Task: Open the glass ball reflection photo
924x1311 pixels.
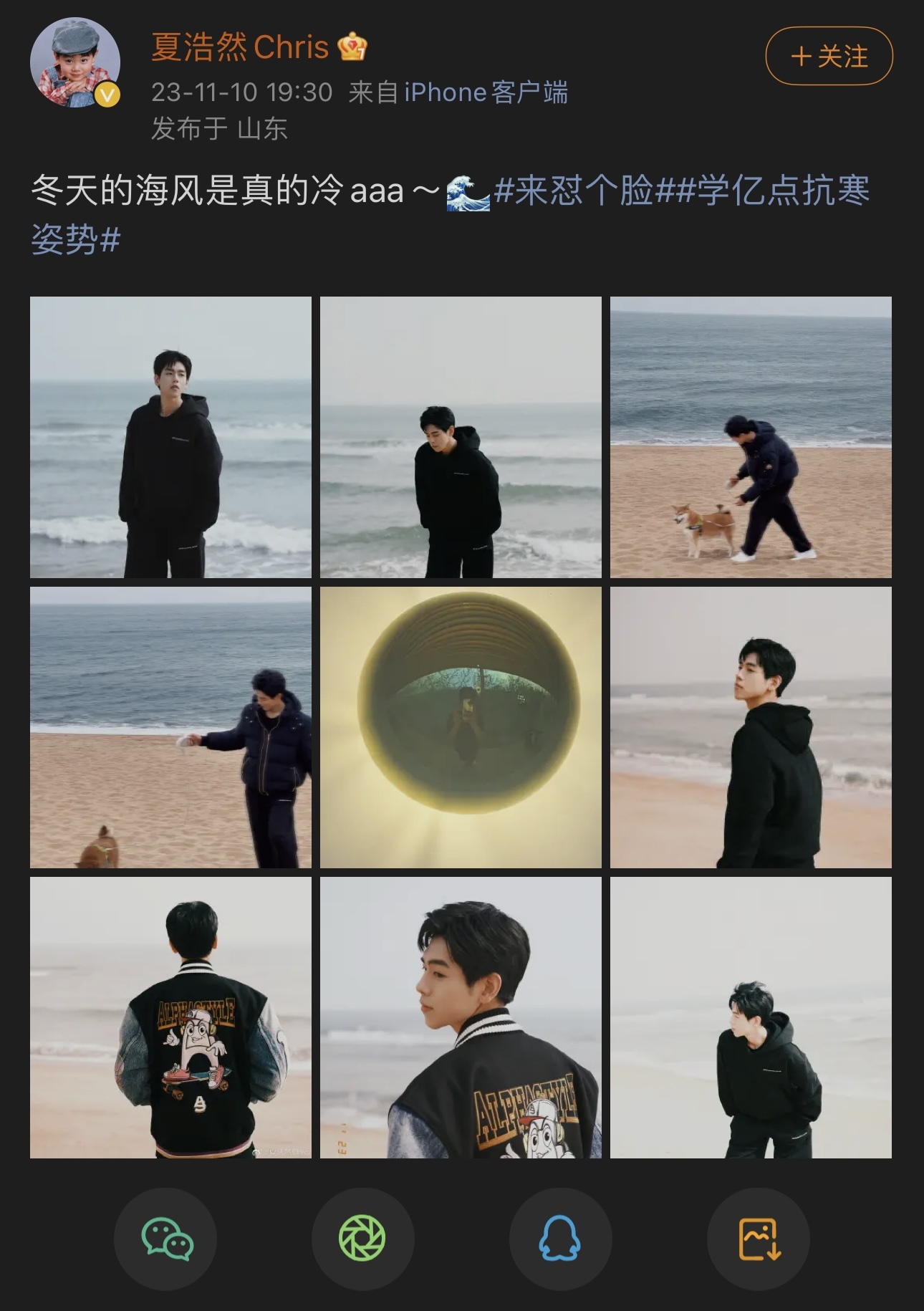Action: coord(461,727)
